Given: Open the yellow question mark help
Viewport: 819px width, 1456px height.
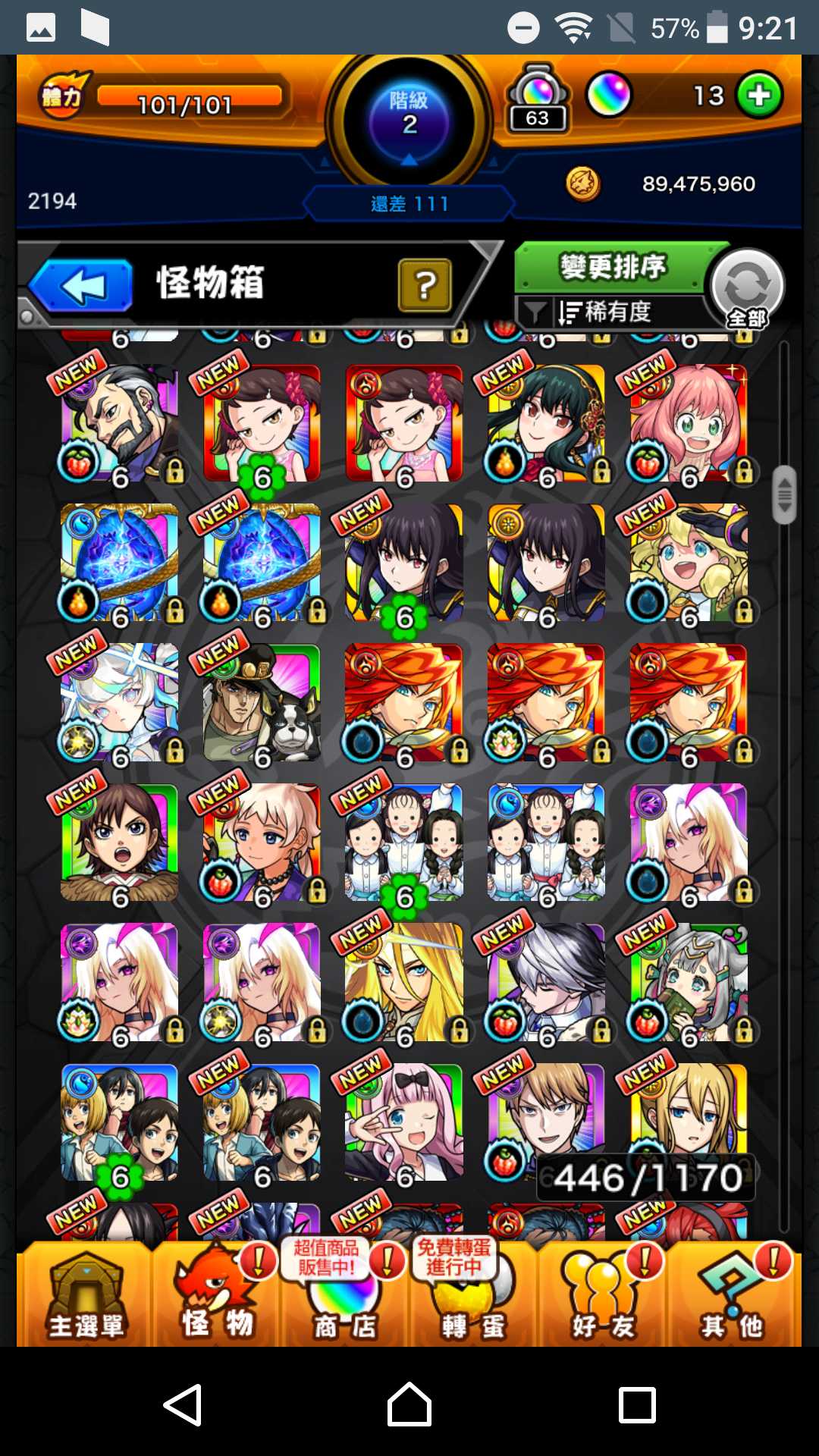Looking at the screenshot, I should [425, 285].
